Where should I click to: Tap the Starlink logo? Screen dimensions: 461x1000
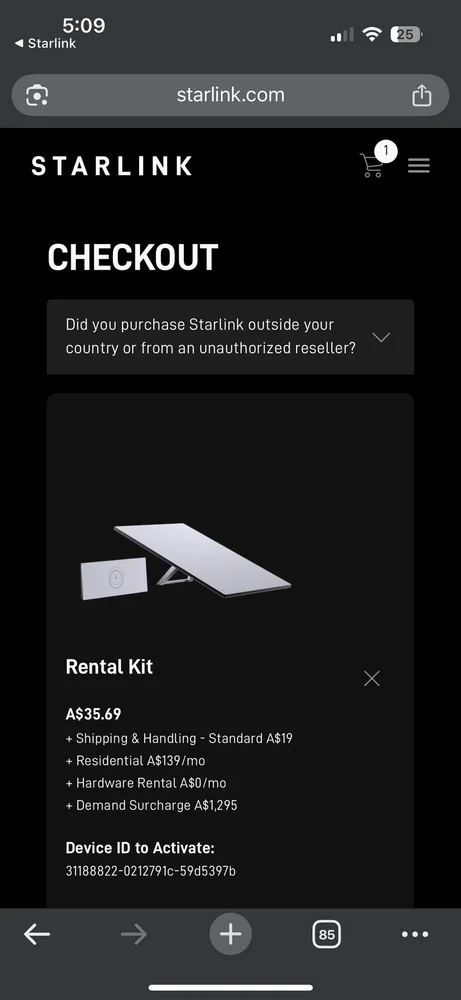(x=112, y=166)
